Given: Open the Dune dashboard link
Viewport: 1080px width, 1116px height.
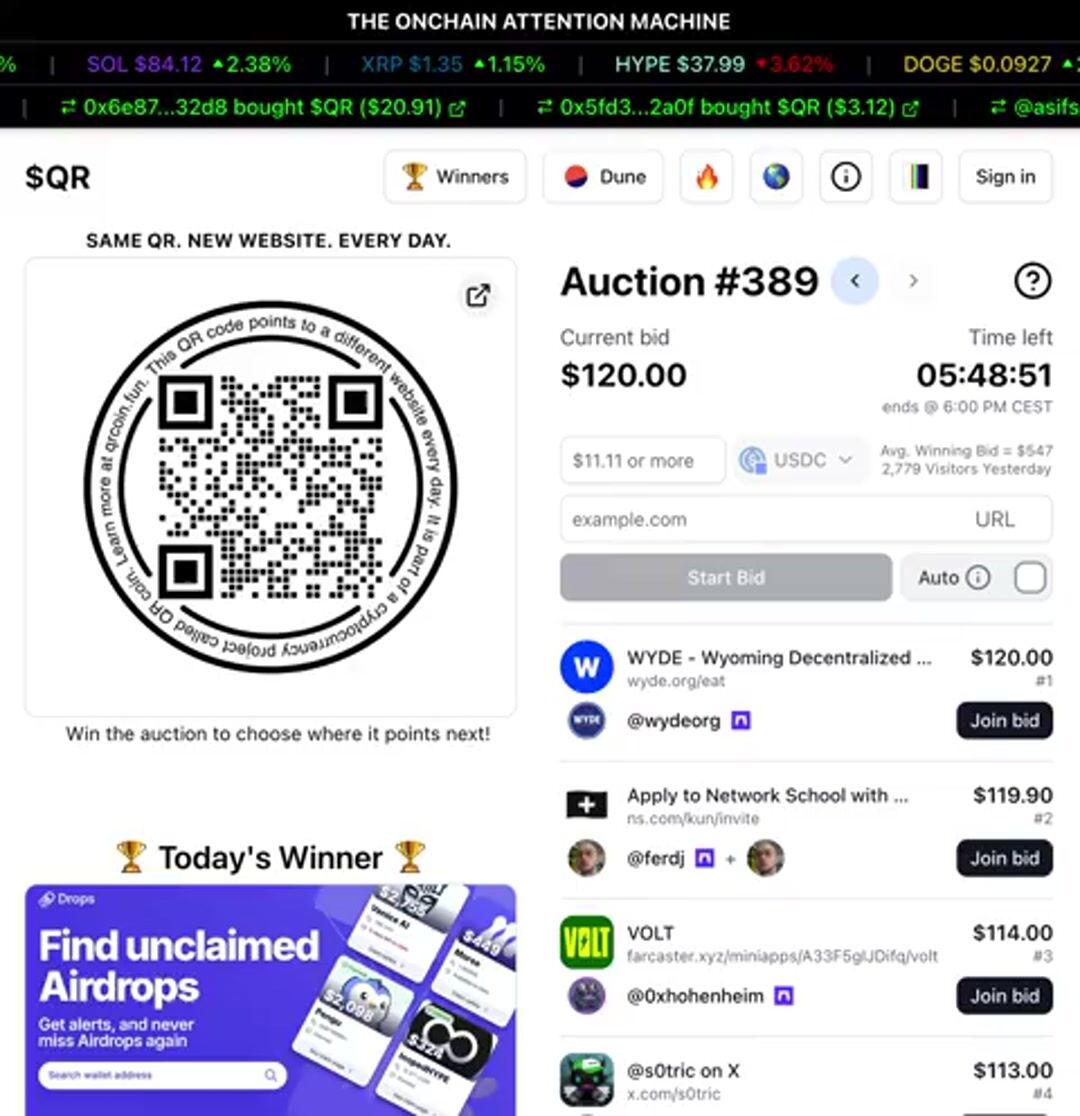Looking at the screenshot, I should click(x=603, y=177).
